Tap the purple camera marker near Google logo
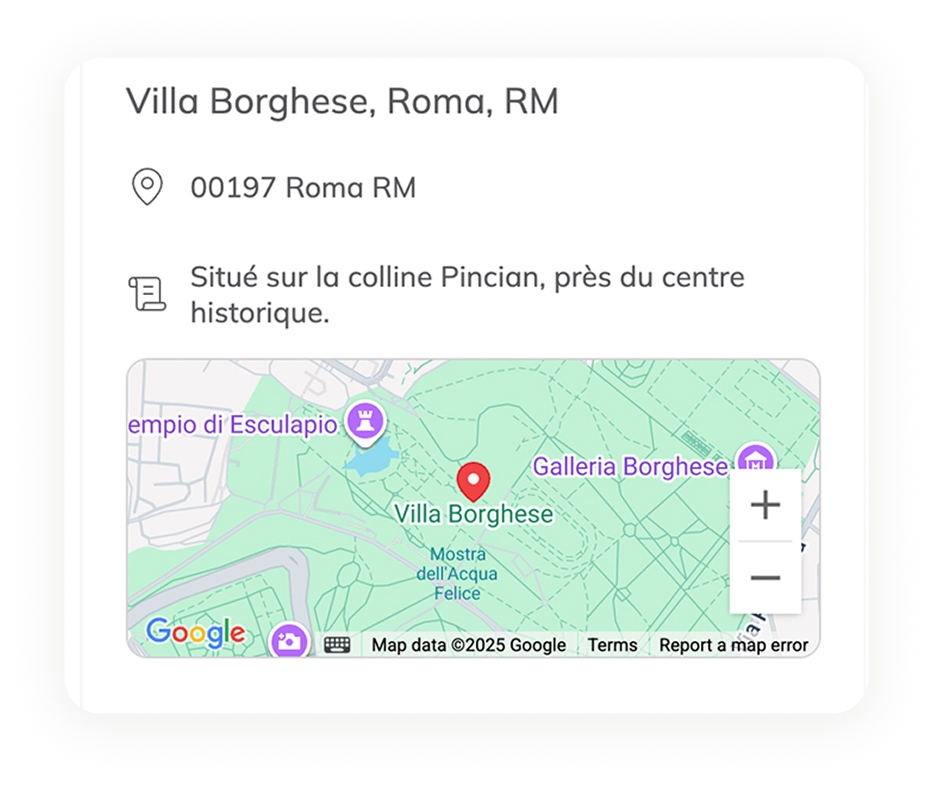The image size is (933, 785). pos(290,640)
